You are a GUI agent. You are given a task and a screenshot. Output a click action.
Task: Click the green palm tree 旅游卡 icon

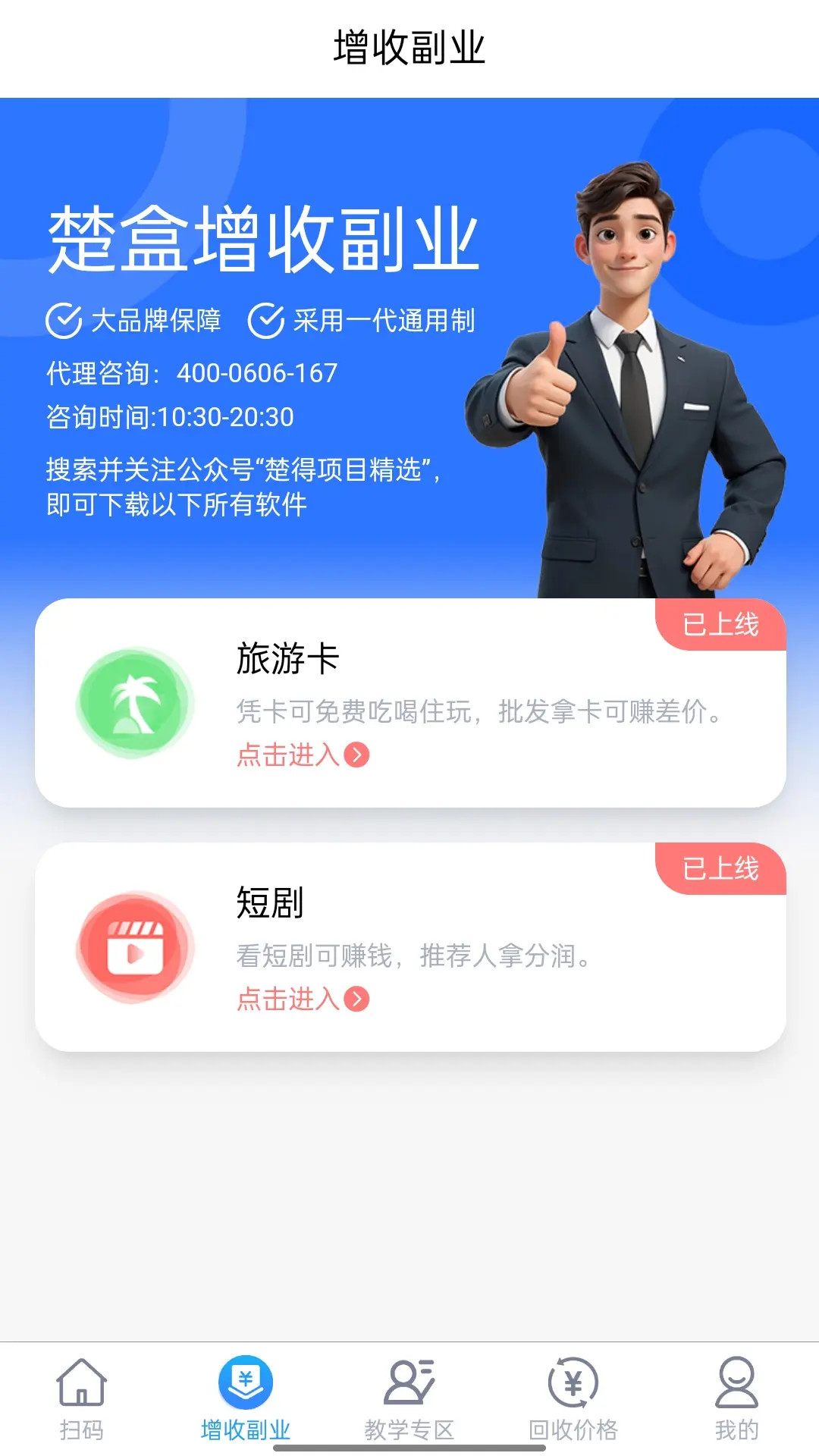135,701
